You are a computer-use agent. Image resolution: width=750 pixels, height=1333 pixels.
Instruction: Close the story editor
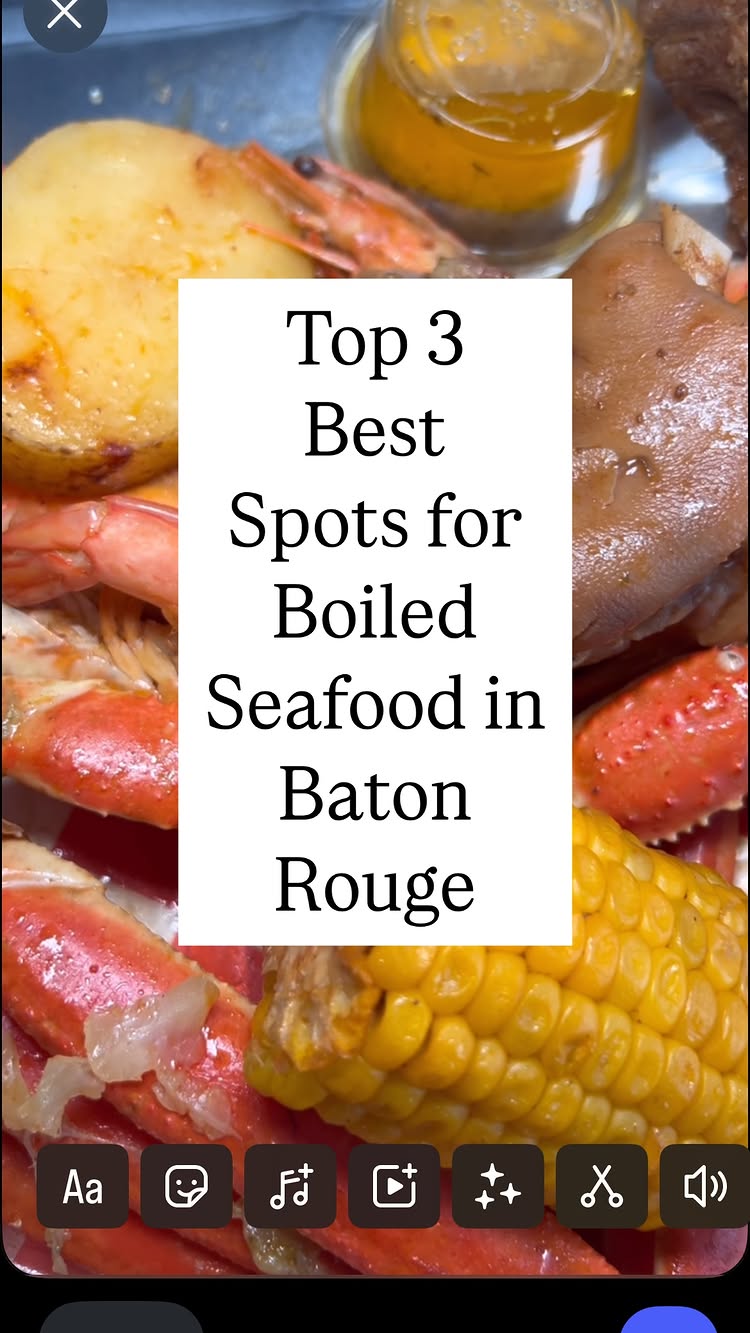click(x=65, y=15)
